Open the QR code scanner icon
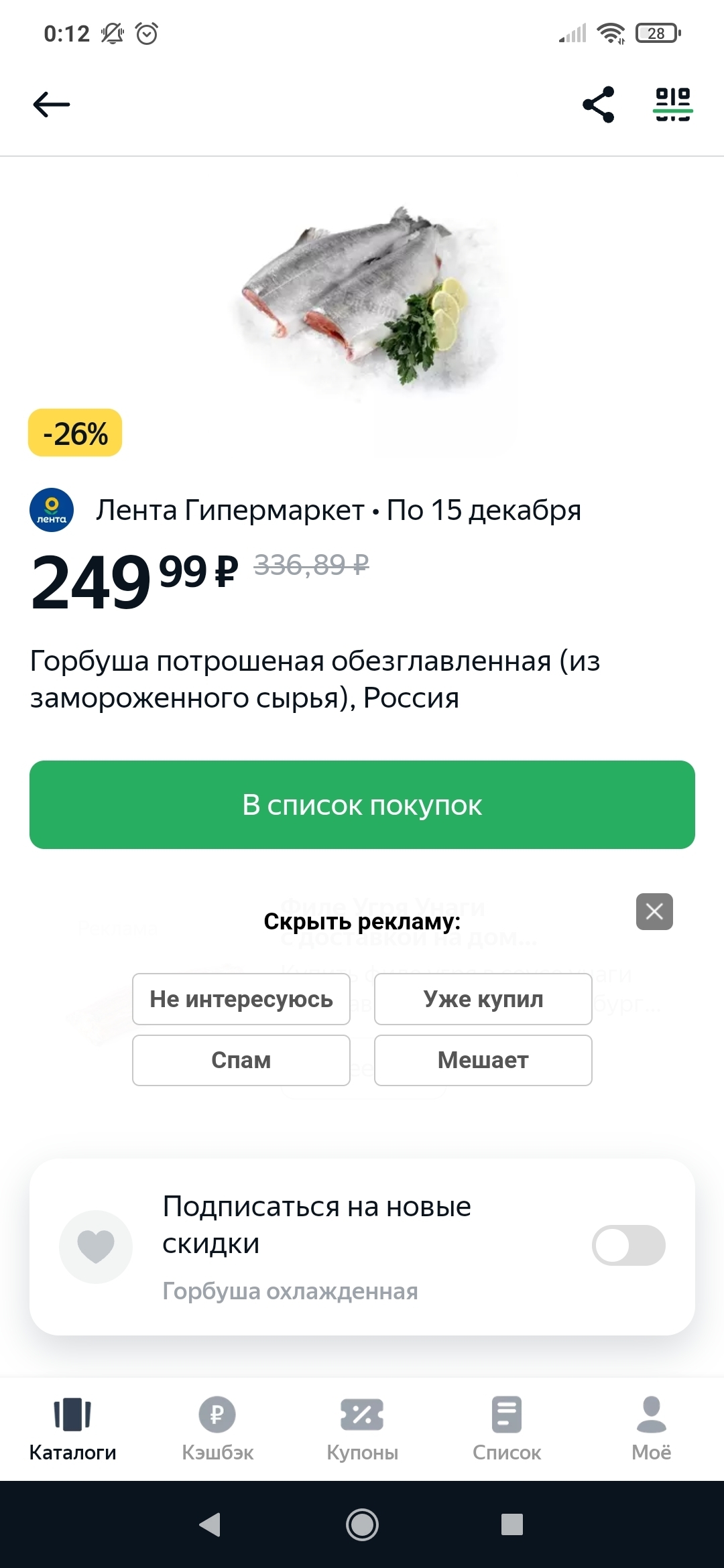 click(672, 105)
